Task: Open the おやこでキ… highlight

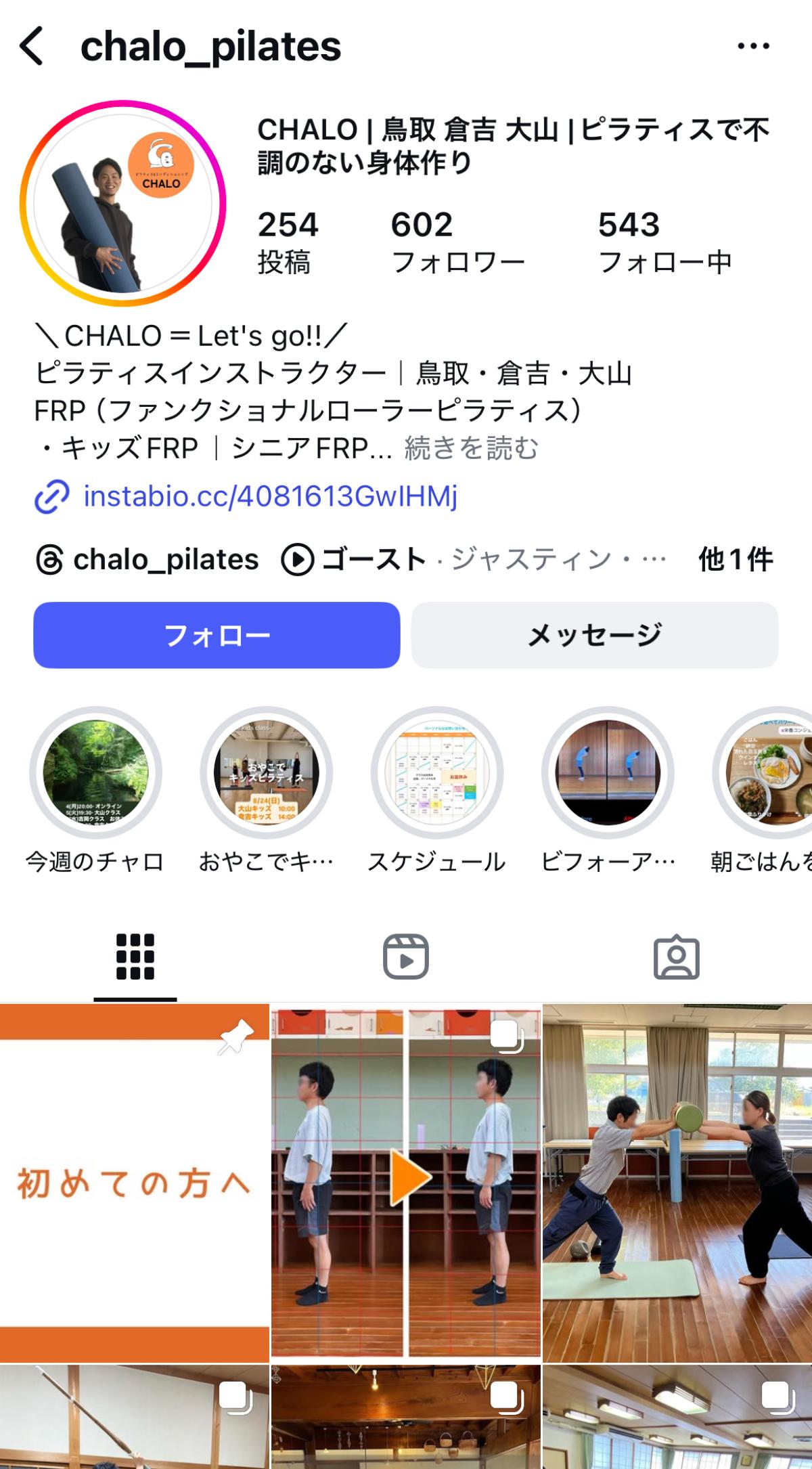Action: 266,773
